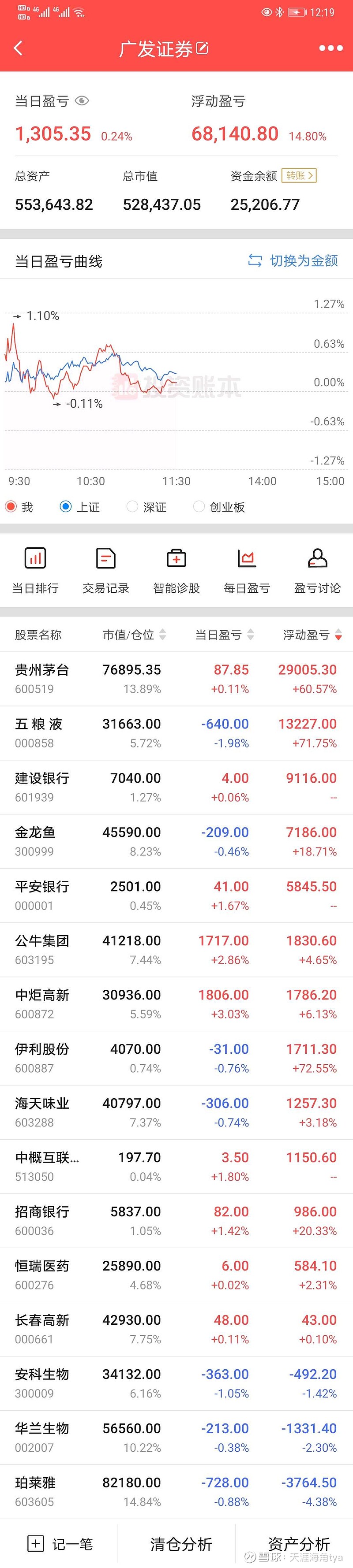
Task: Deselect the 上证 index line
Action: click(x=79, y=506)
